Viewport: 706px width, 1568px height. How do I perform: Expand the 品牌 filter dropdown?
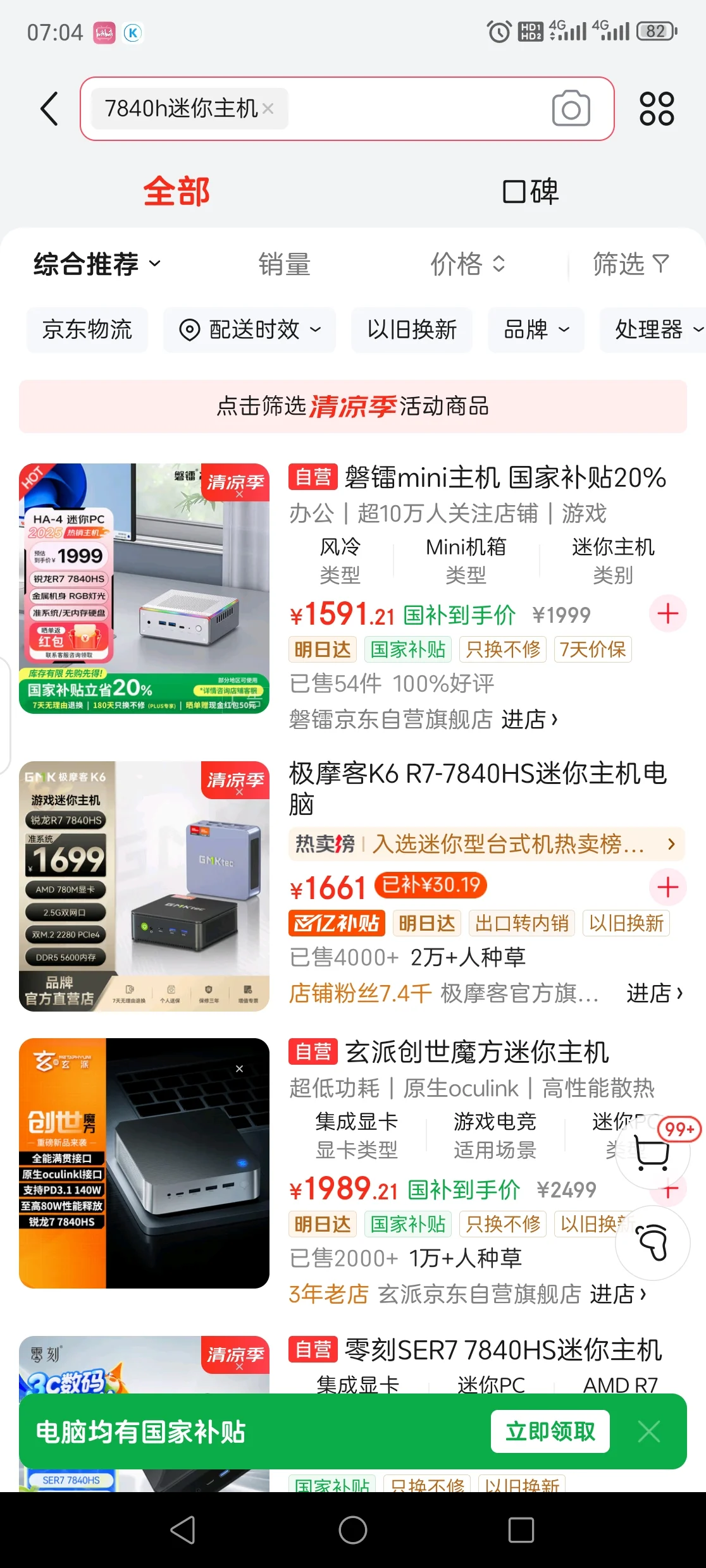tap(536, 329)
